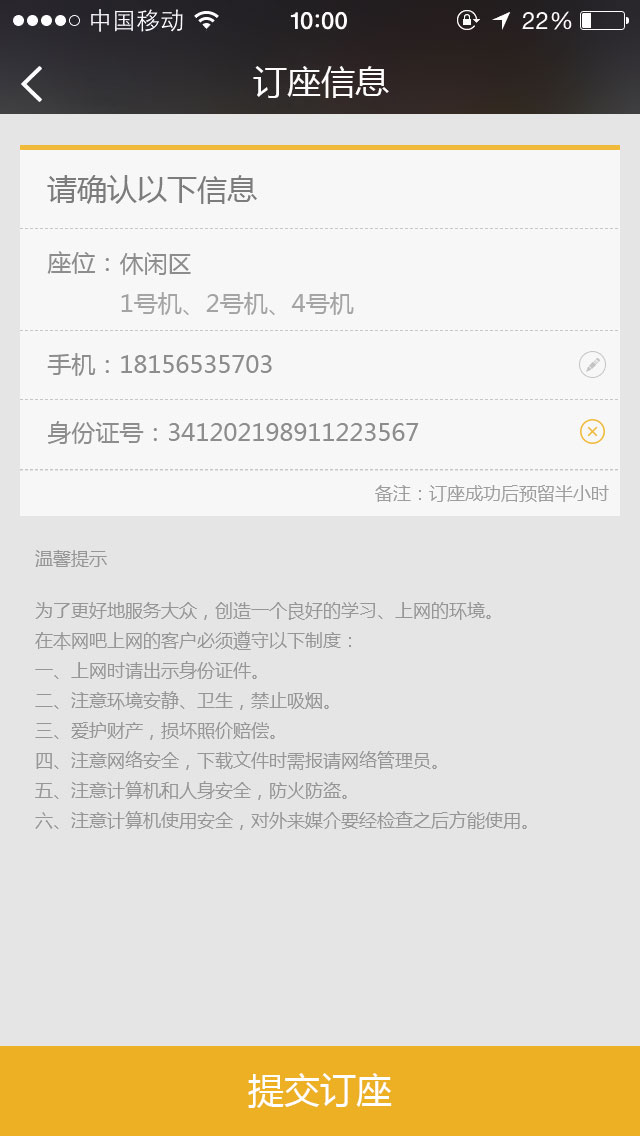This screenshot has width=640, height=1136.
Task: Go back from the 订座信息 page
Action: (32, 83)
